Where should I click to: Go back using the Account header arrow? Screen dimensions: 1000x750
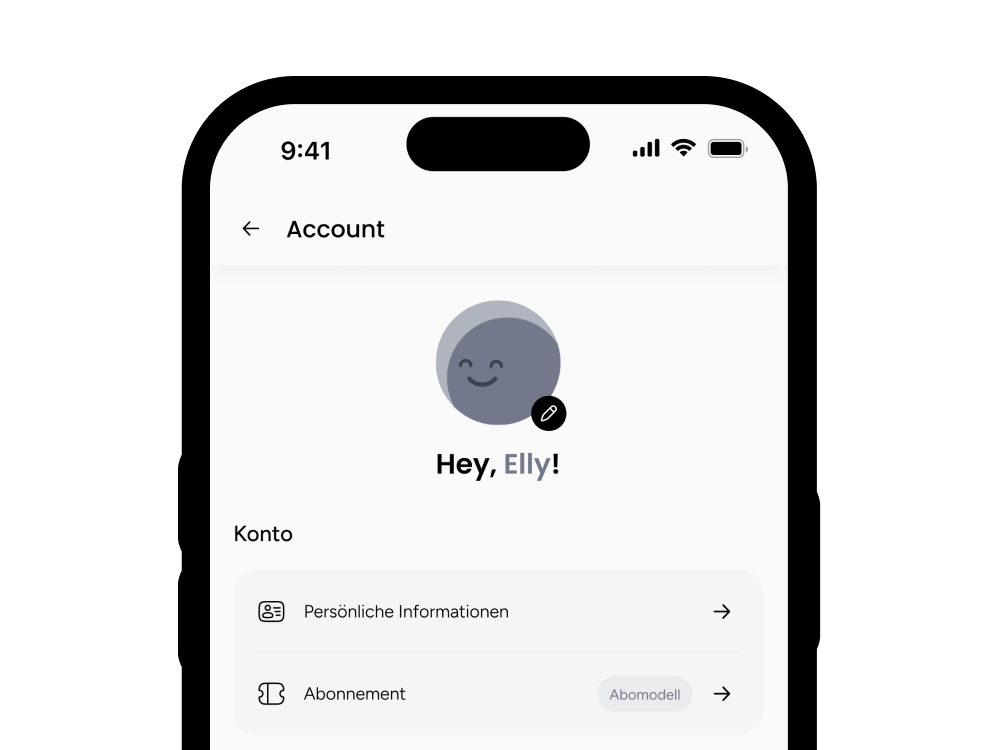pyautogui.click(x=250, y=229)
